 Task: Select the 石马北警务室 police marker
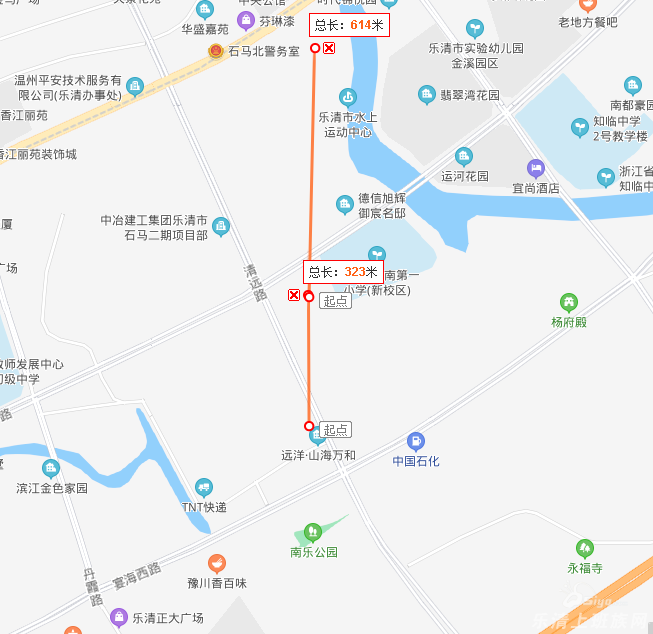pos(215,50)
